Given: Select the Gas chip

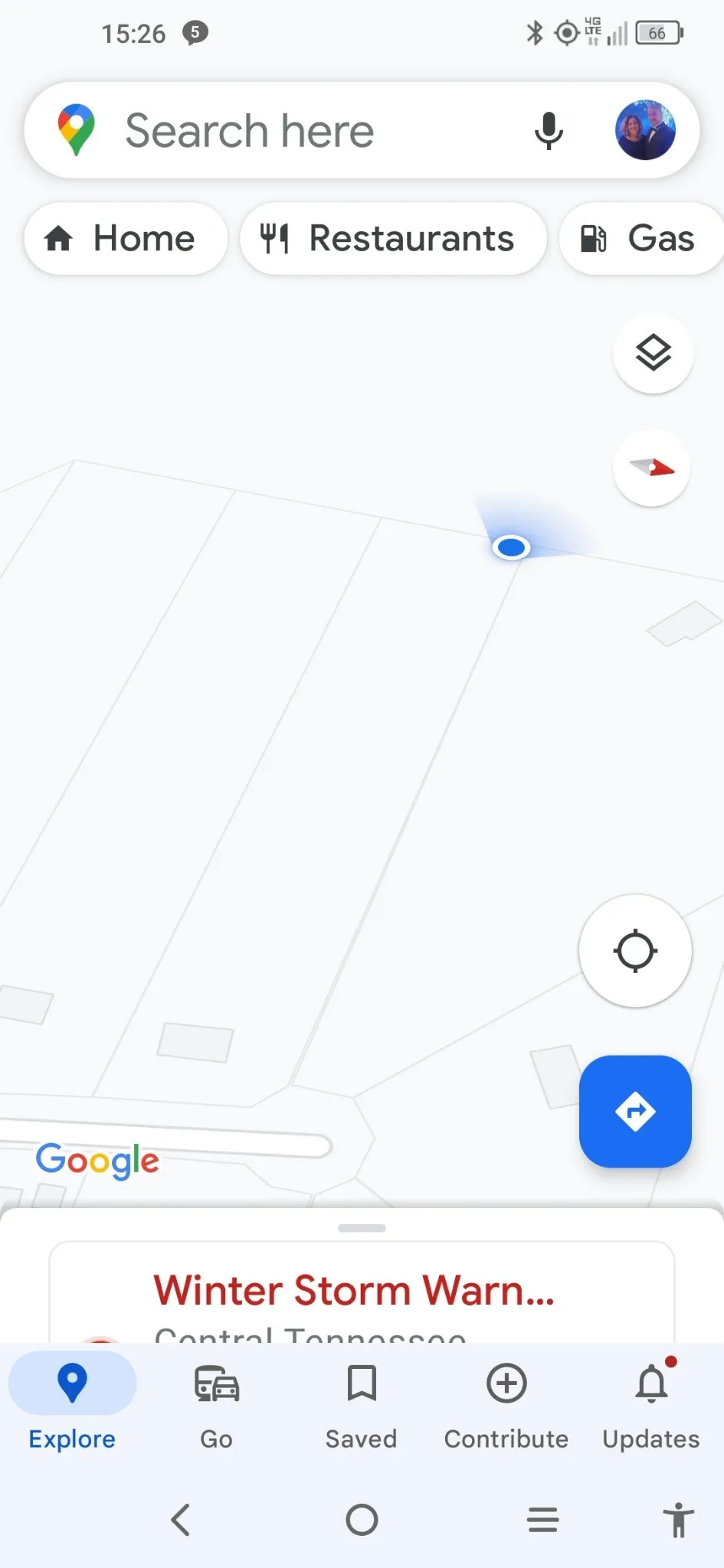Looking at the screenshot, I should coord(642,239).
